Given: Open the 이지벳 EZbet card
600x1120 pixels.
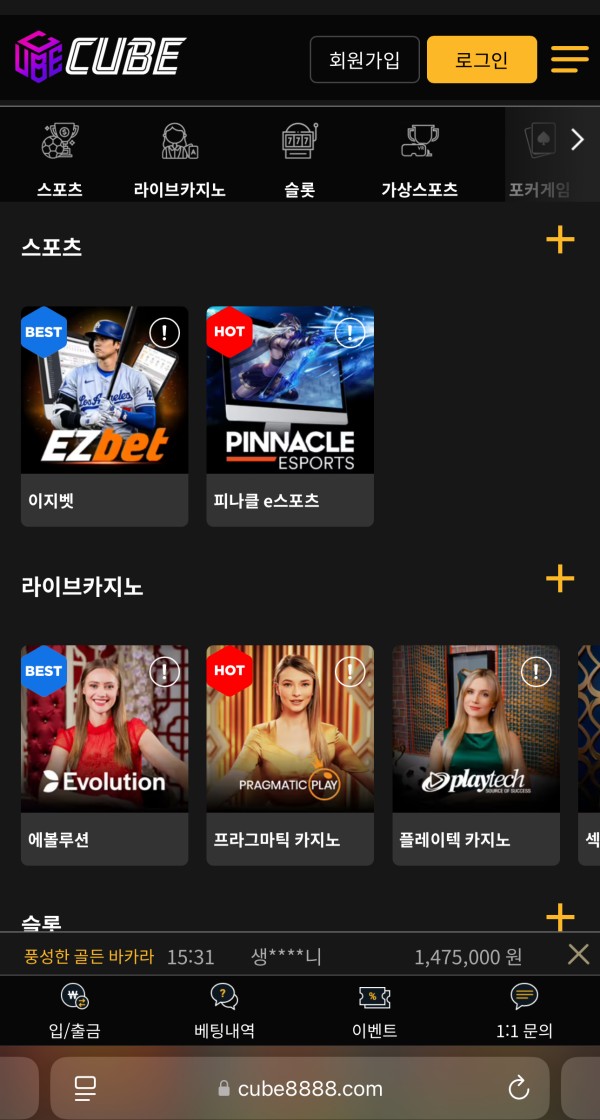Looking at the screenshot, I should click(x=105, y=415).
